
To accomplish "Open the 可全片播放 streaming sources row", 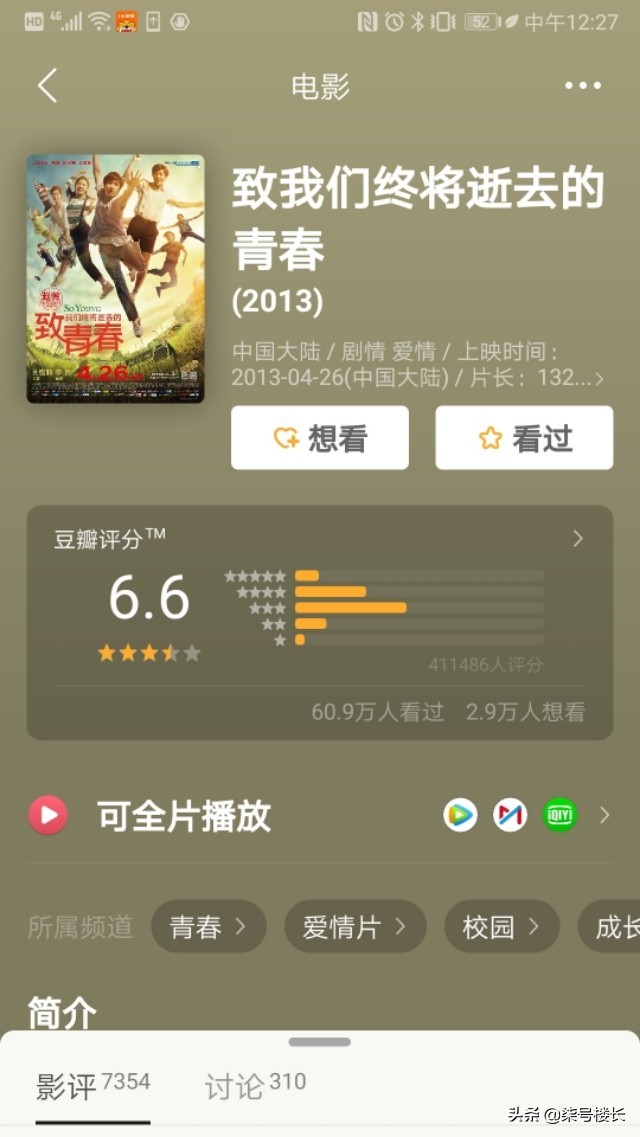I will [320, 816].
